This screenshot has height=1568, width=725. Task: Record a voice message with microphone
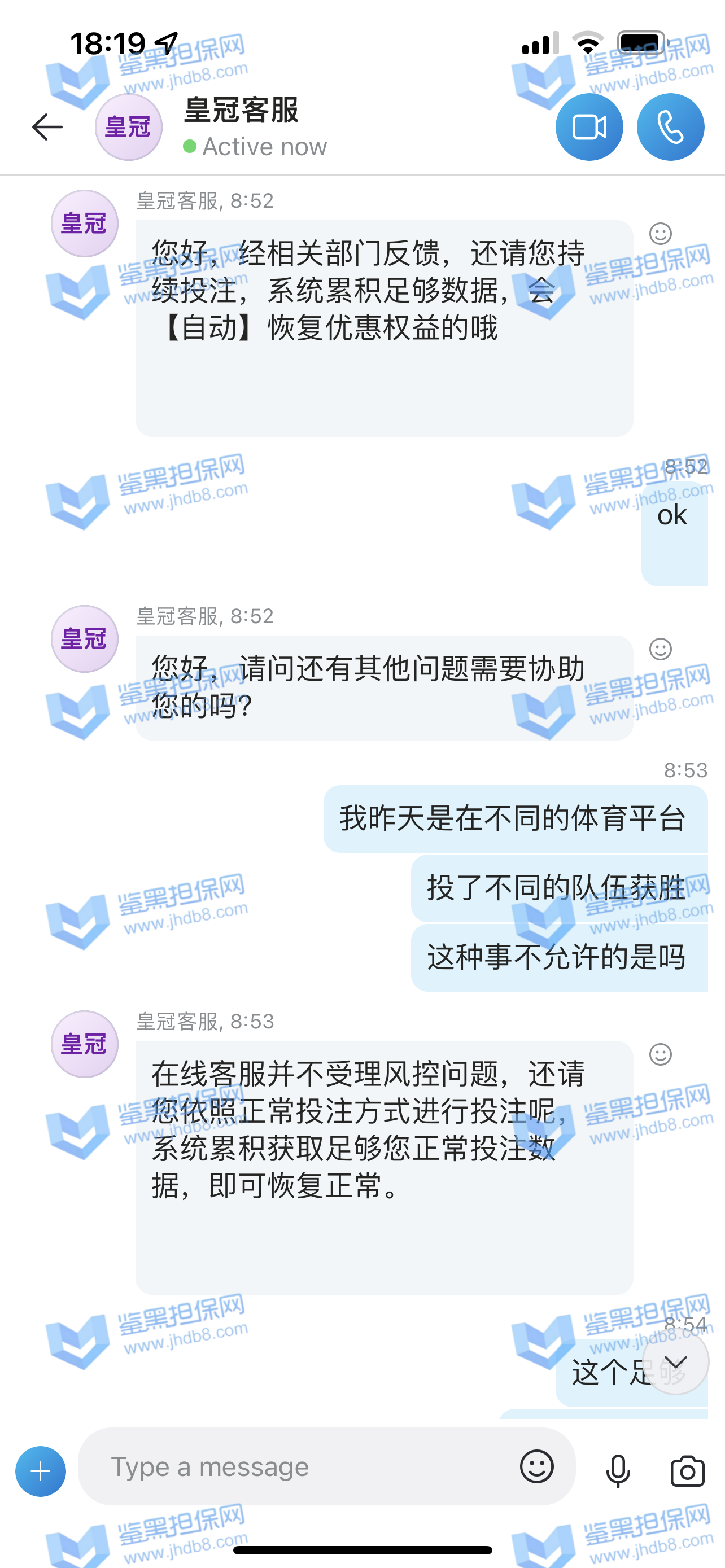[618, 1471]
